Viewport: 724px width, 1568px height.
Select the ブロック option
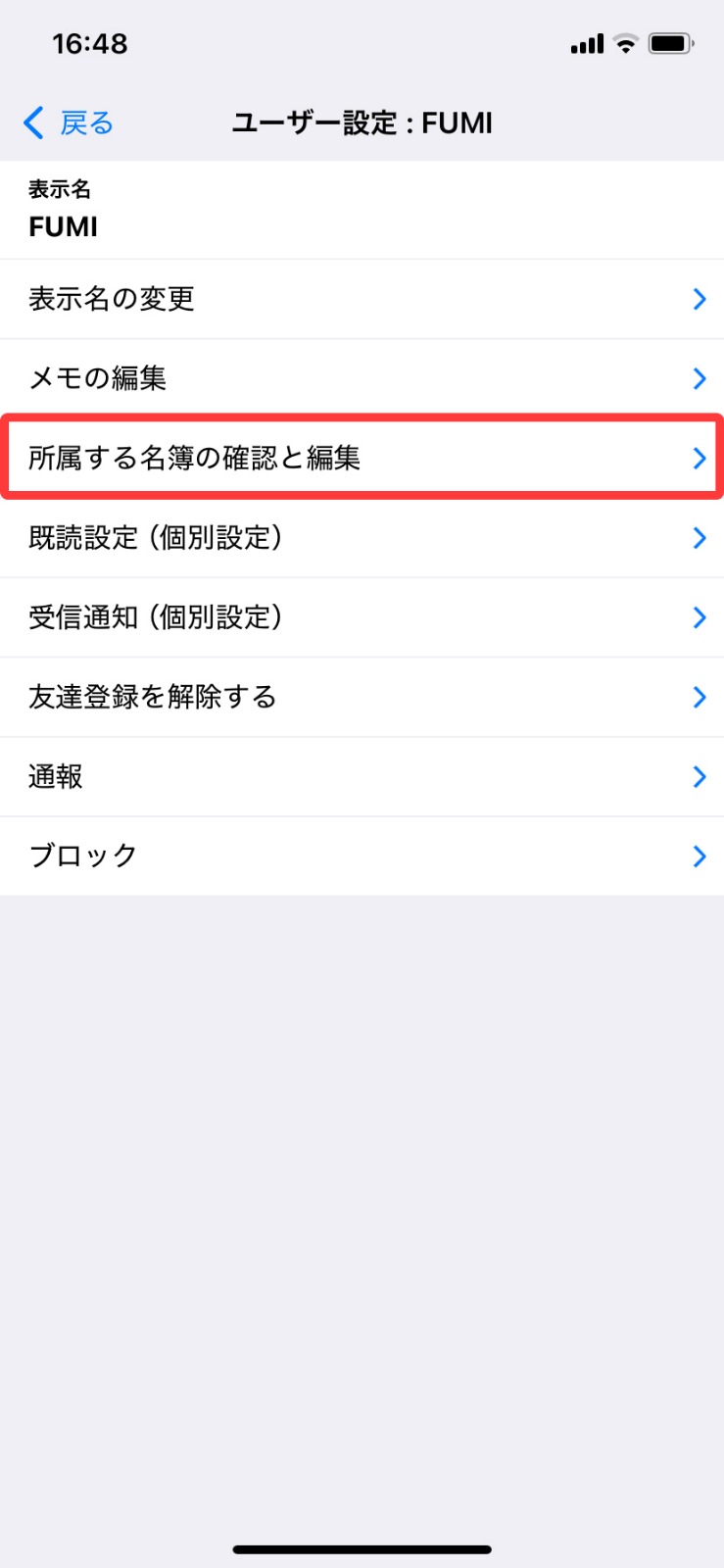pyautogui.click(x=362, y=856)
